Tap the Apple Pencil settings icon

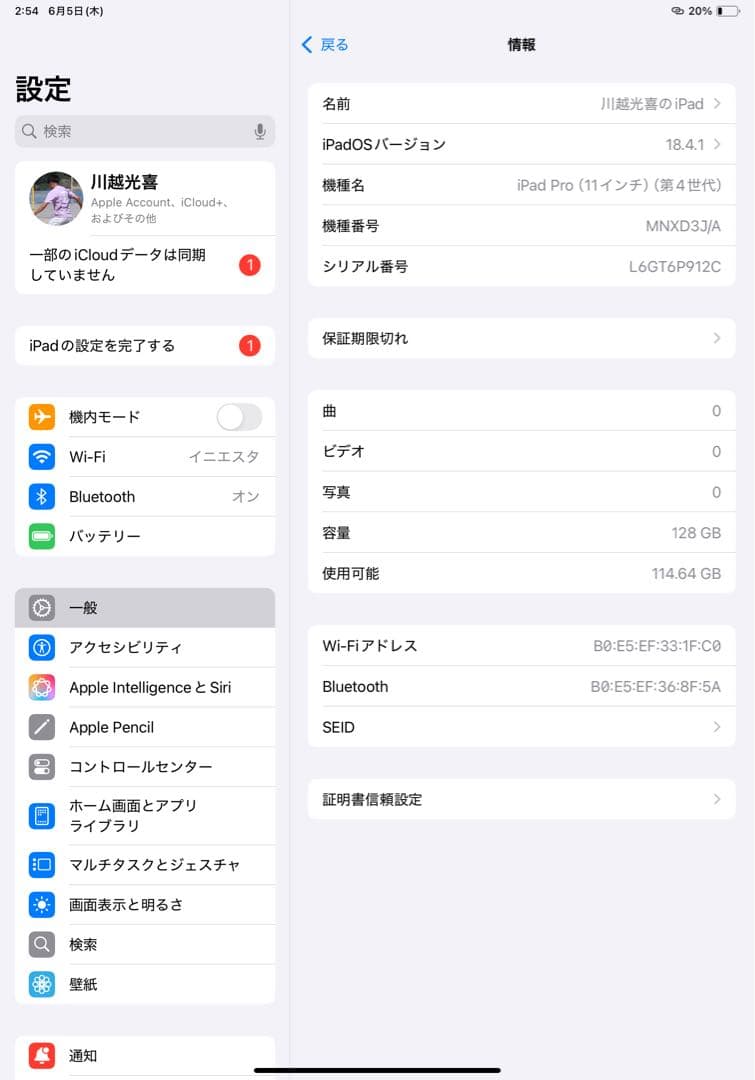[x=41, y=727]
